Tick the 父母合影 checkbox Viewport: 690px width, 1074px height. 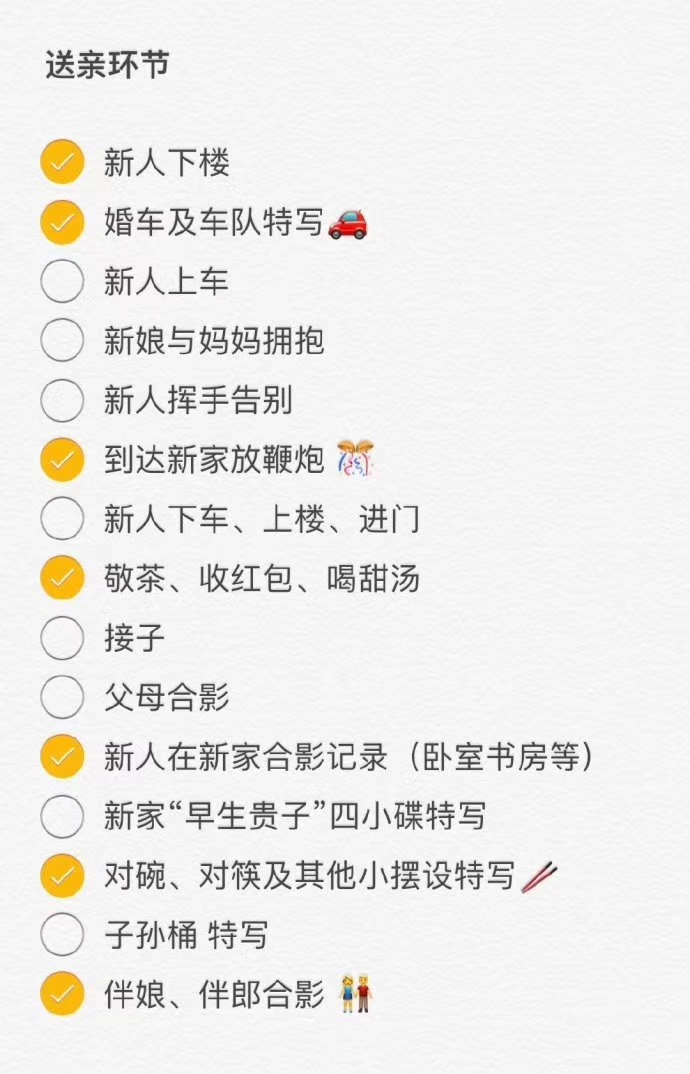click(62, 697)
